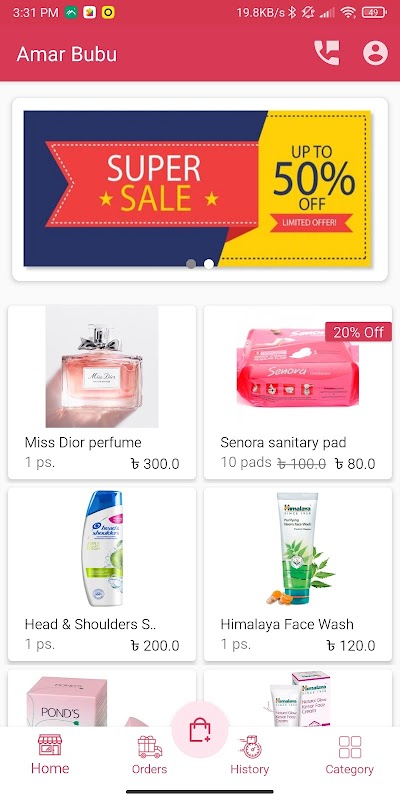Show the first banner slide via its dot
This screenshot has height=800, width=400.
pos(191,264)
